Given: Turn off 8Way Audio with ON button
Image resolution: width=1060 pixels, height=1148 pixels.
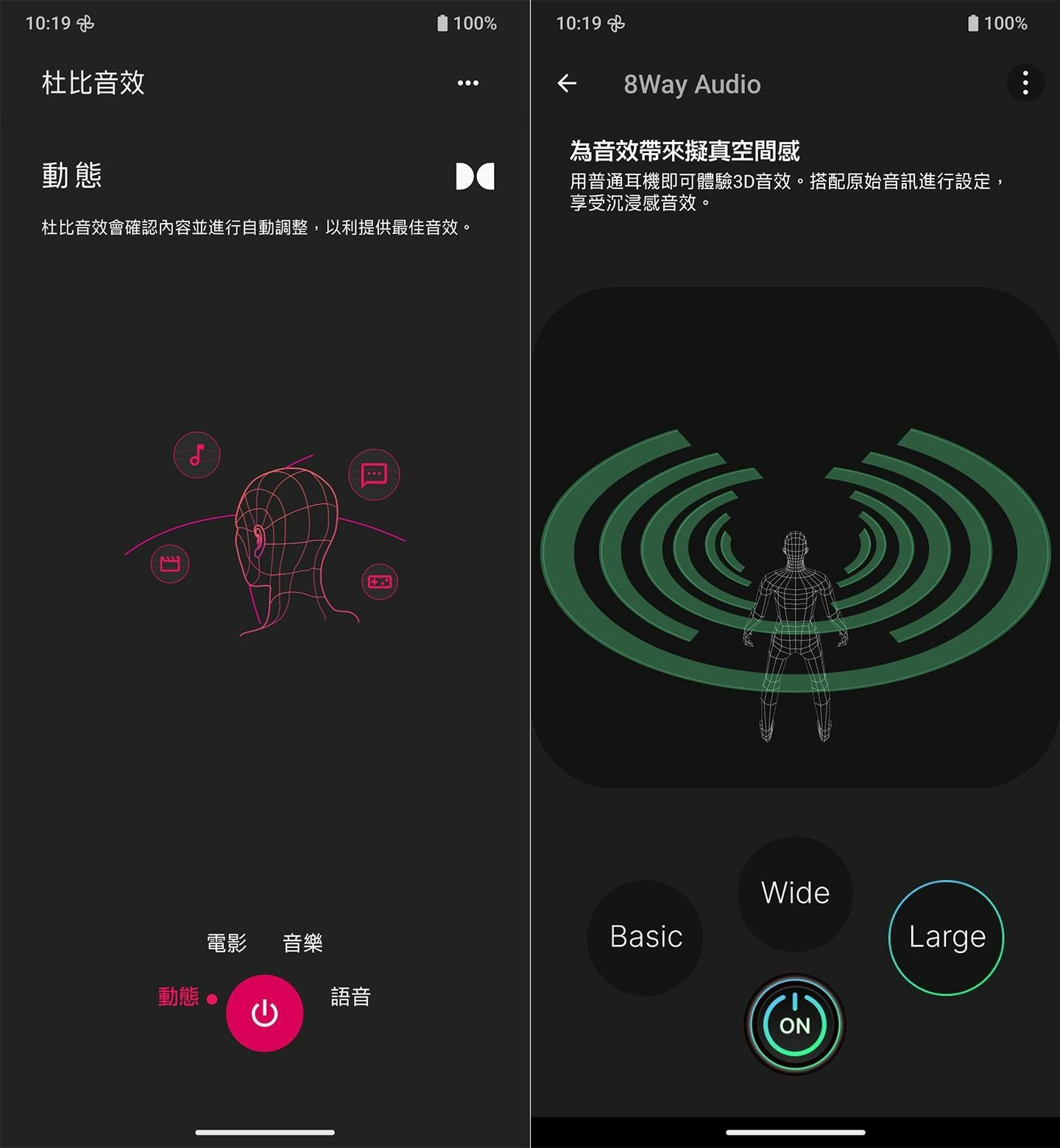Looking at the screenshot, I should click(x=795, y=1024).
